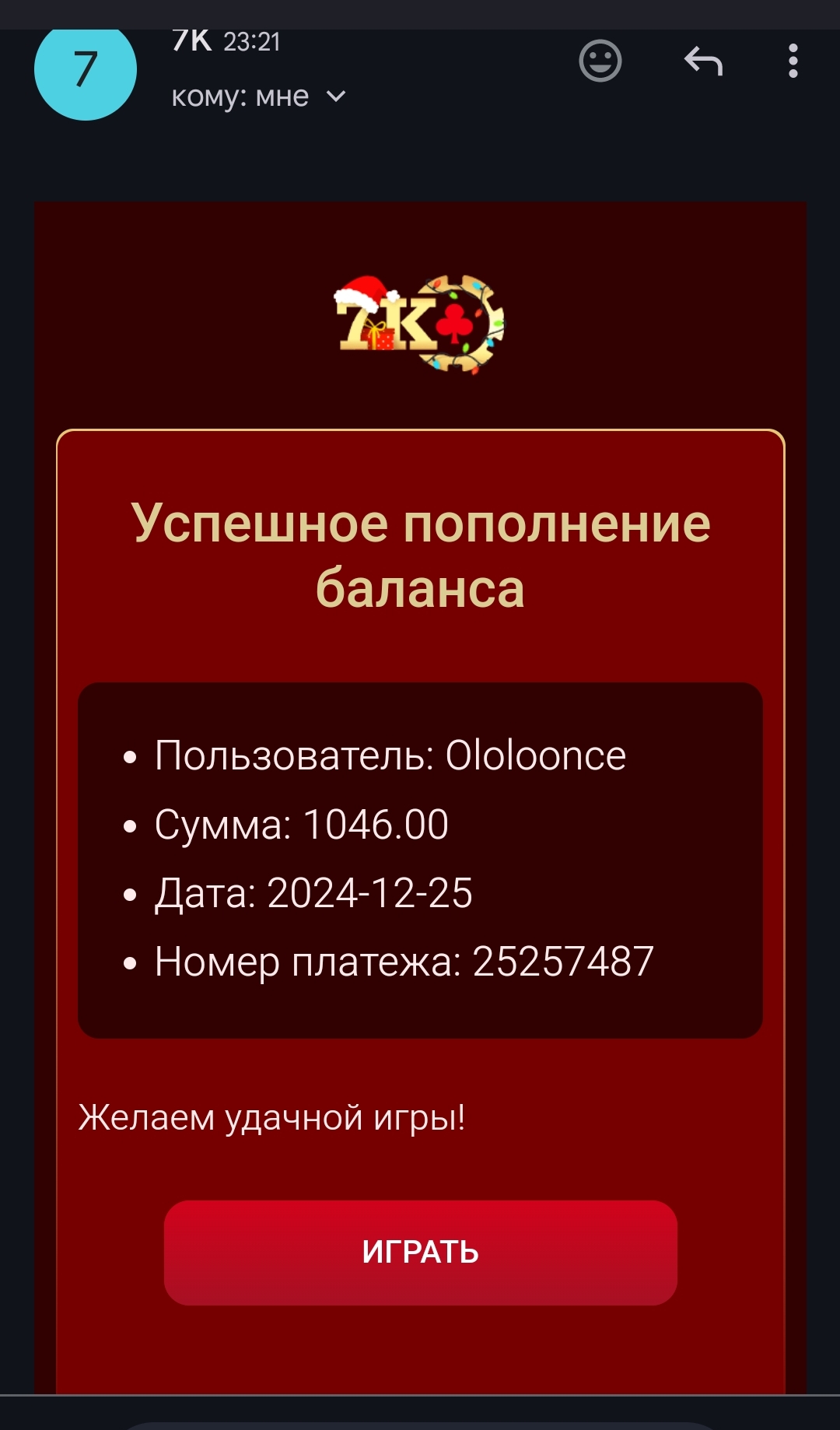Open the 7K sender avatar
This screenshot has height=1430, width=840.
(86, 72)
